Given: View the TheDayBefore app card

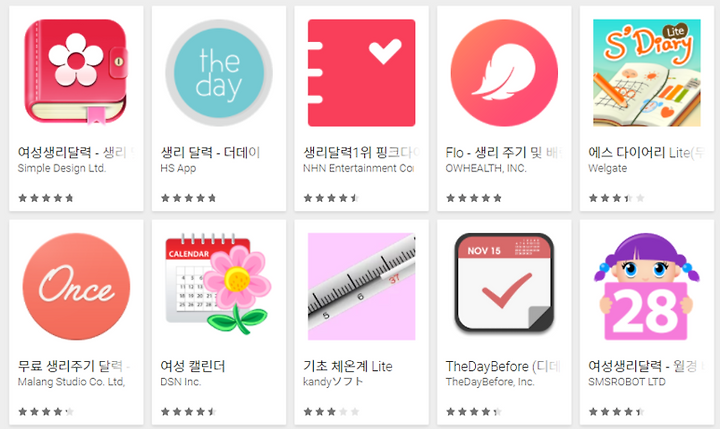Looking at the screenshot, I should tap(504, 287).
